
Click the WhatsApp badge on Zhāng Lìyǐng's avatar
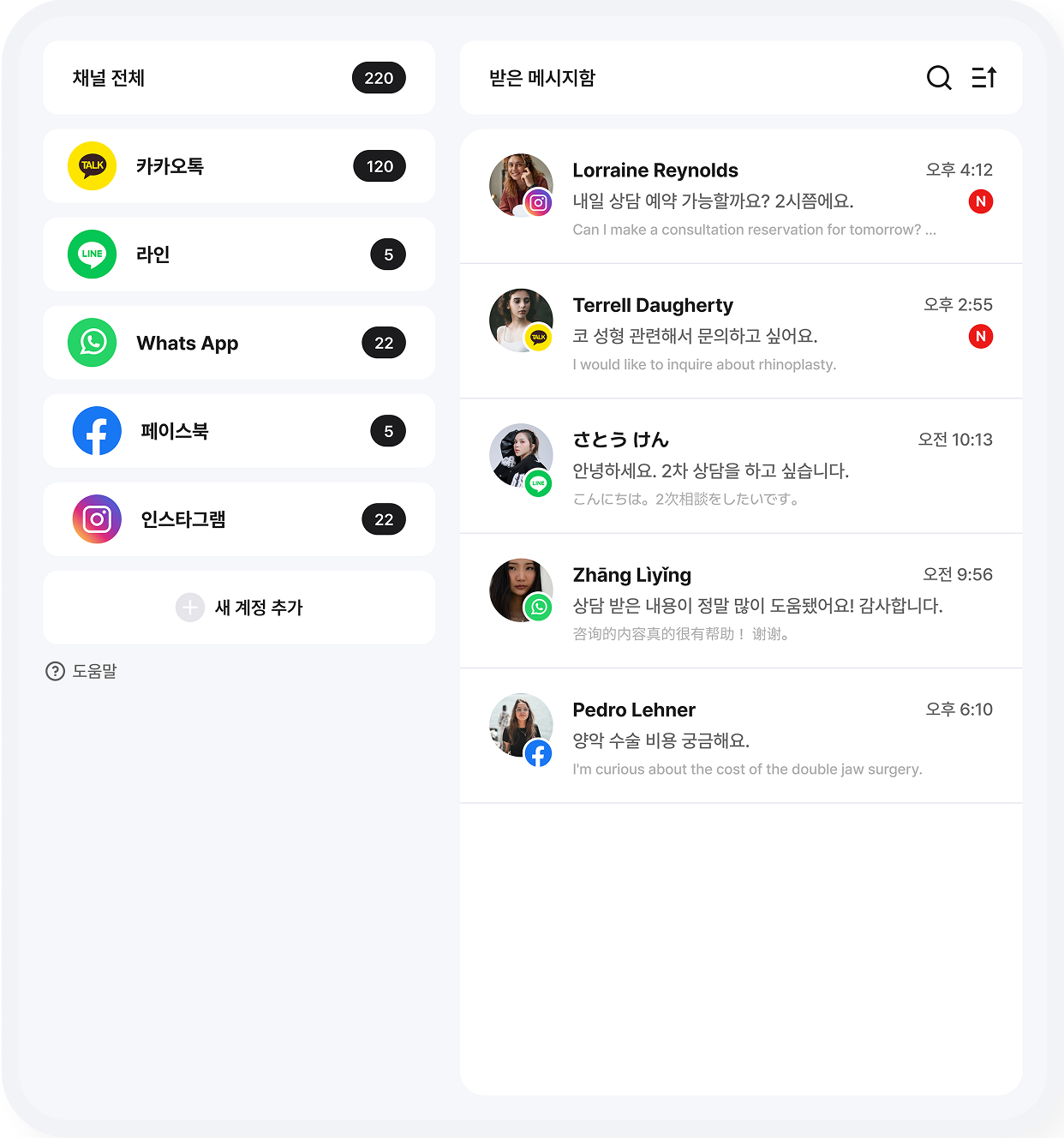tap(539, 608)
